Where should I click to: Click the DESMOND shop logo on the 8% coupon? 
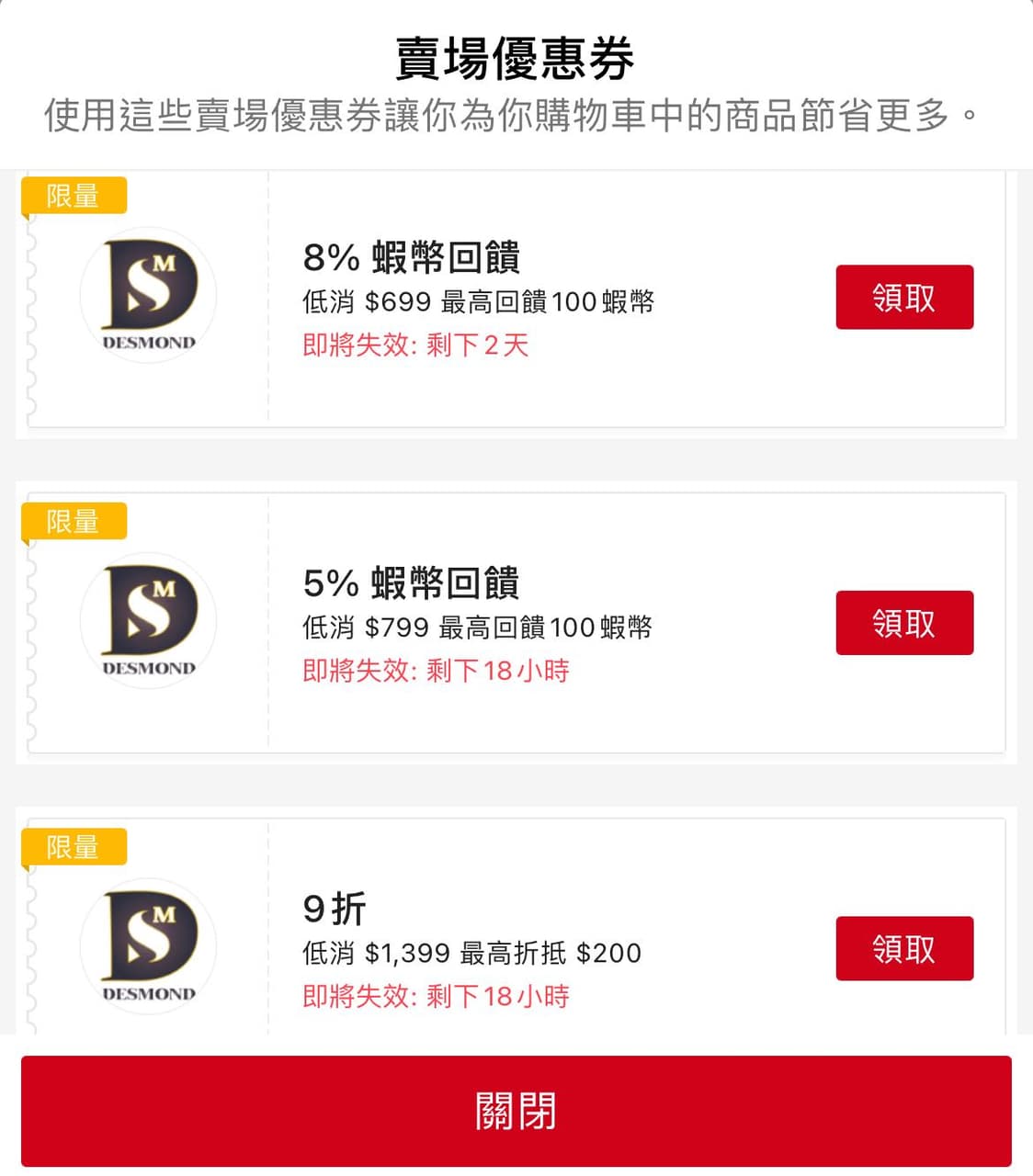pos(148,295)
